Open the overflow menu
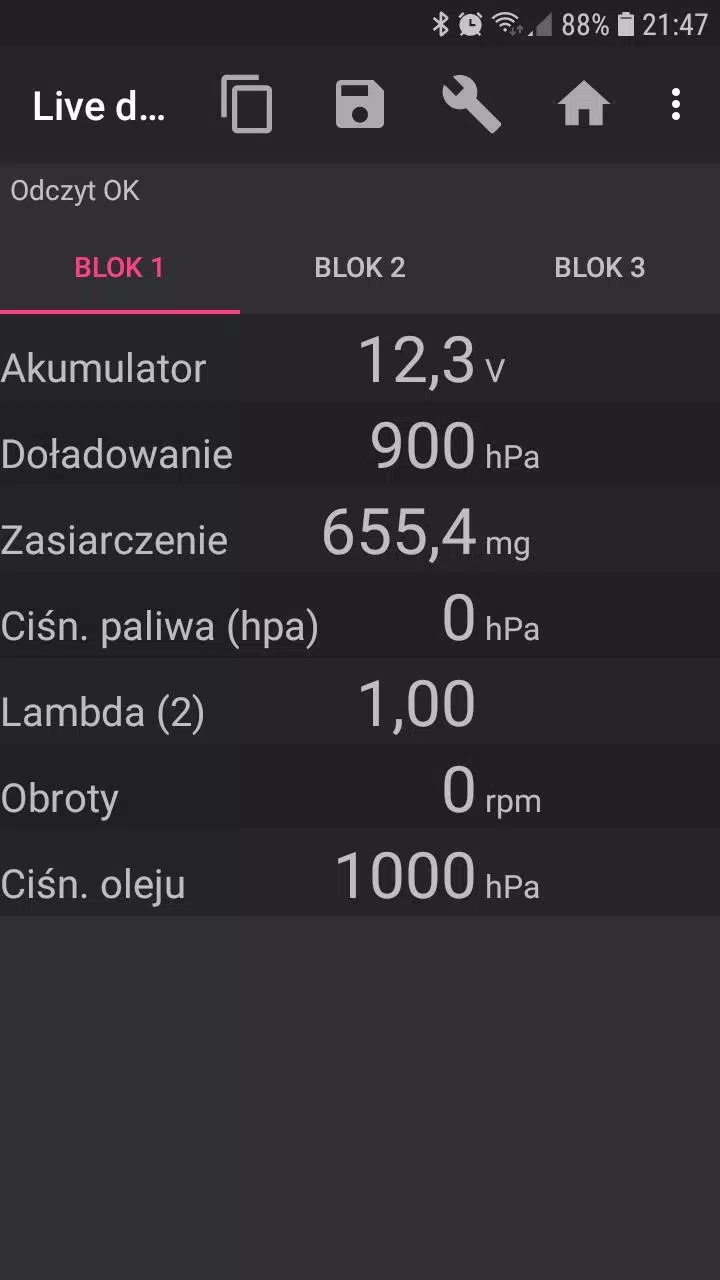Image resolution: width=720 pixels, height=1280 pixels. [676, 105]
